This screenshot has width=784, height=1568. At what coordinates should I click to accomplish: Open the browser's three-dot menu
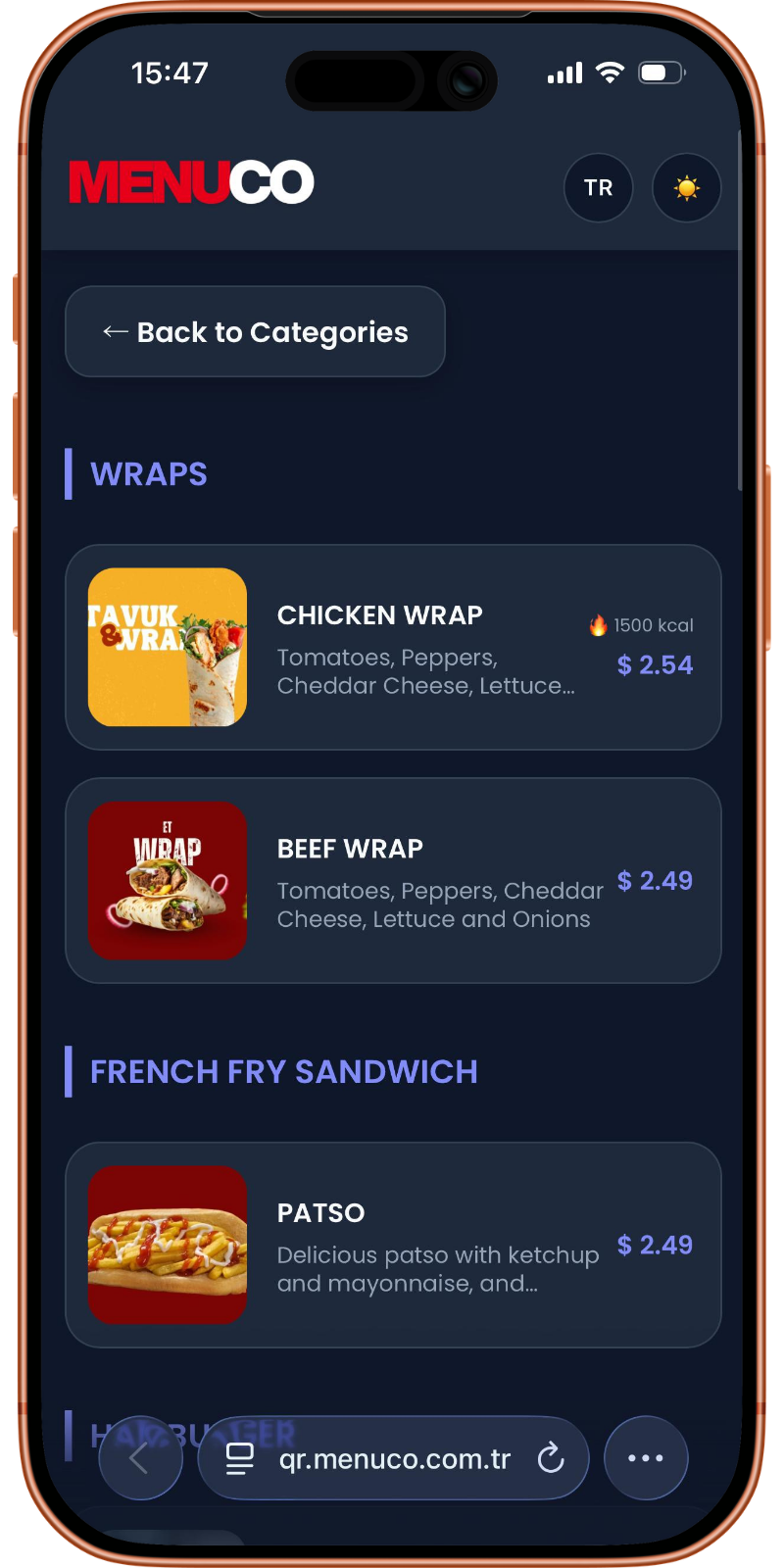pyautogui.click(x=645, y=1458)
